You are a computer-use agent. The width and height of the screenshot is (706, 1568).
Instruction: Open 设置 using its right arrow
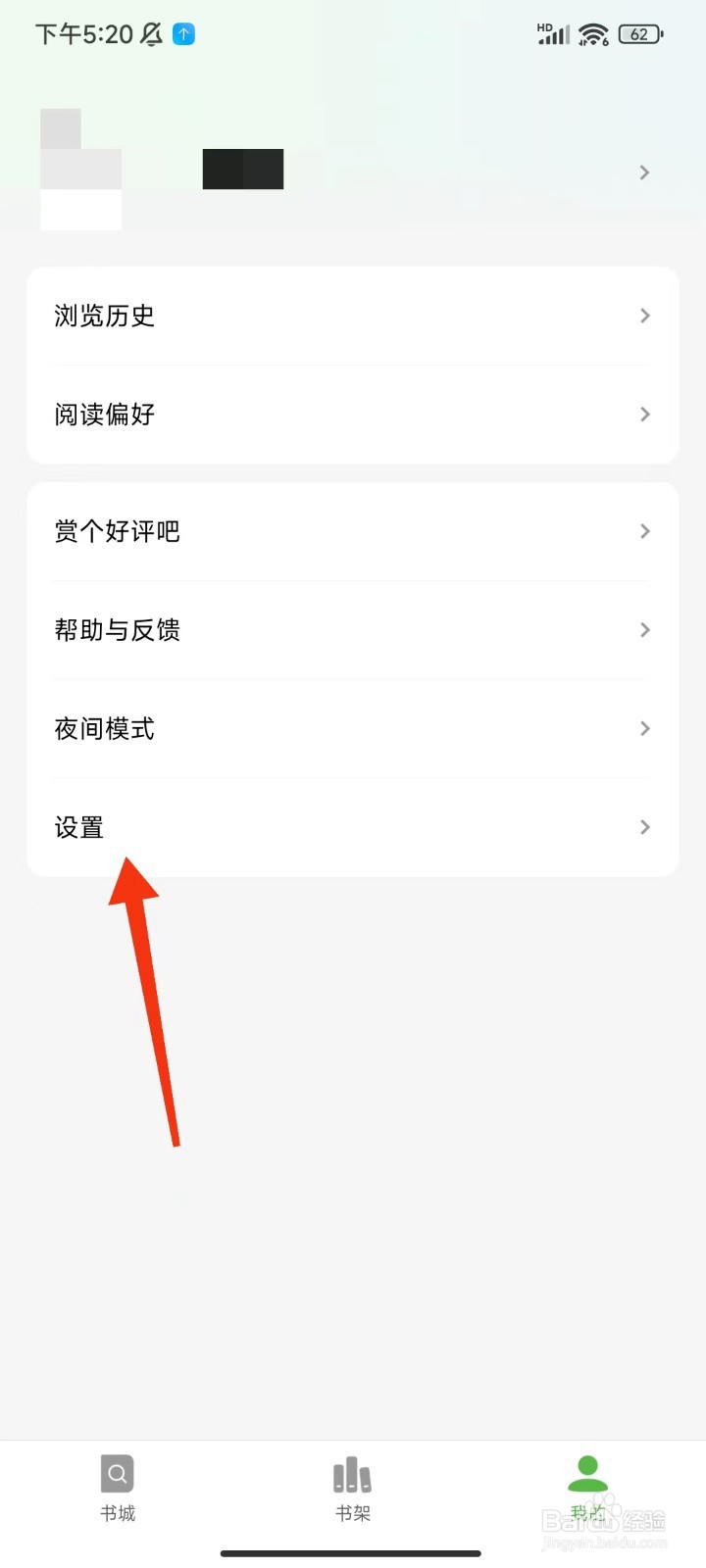pos(644,827)
